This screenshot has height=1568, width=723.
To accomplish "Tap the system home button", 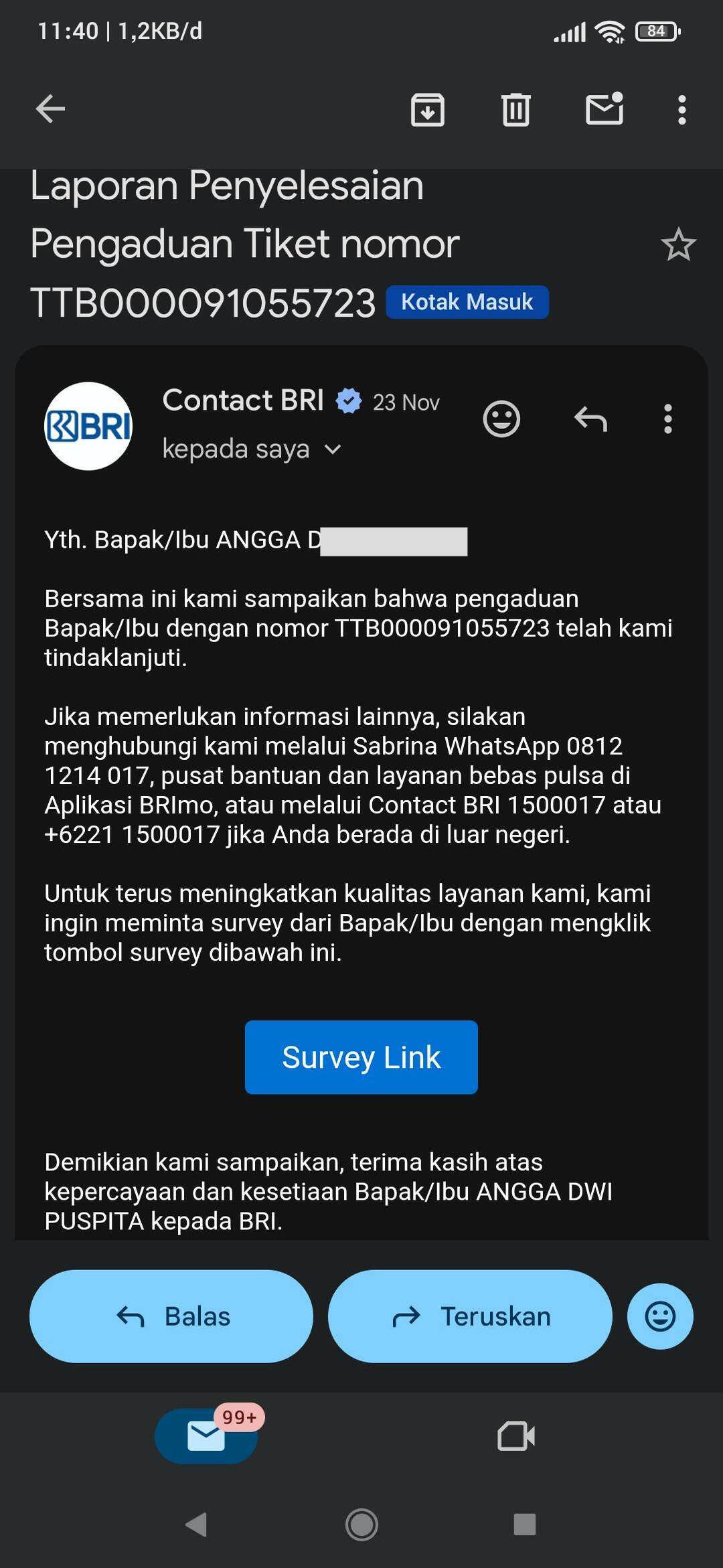I will point(361,1525).
